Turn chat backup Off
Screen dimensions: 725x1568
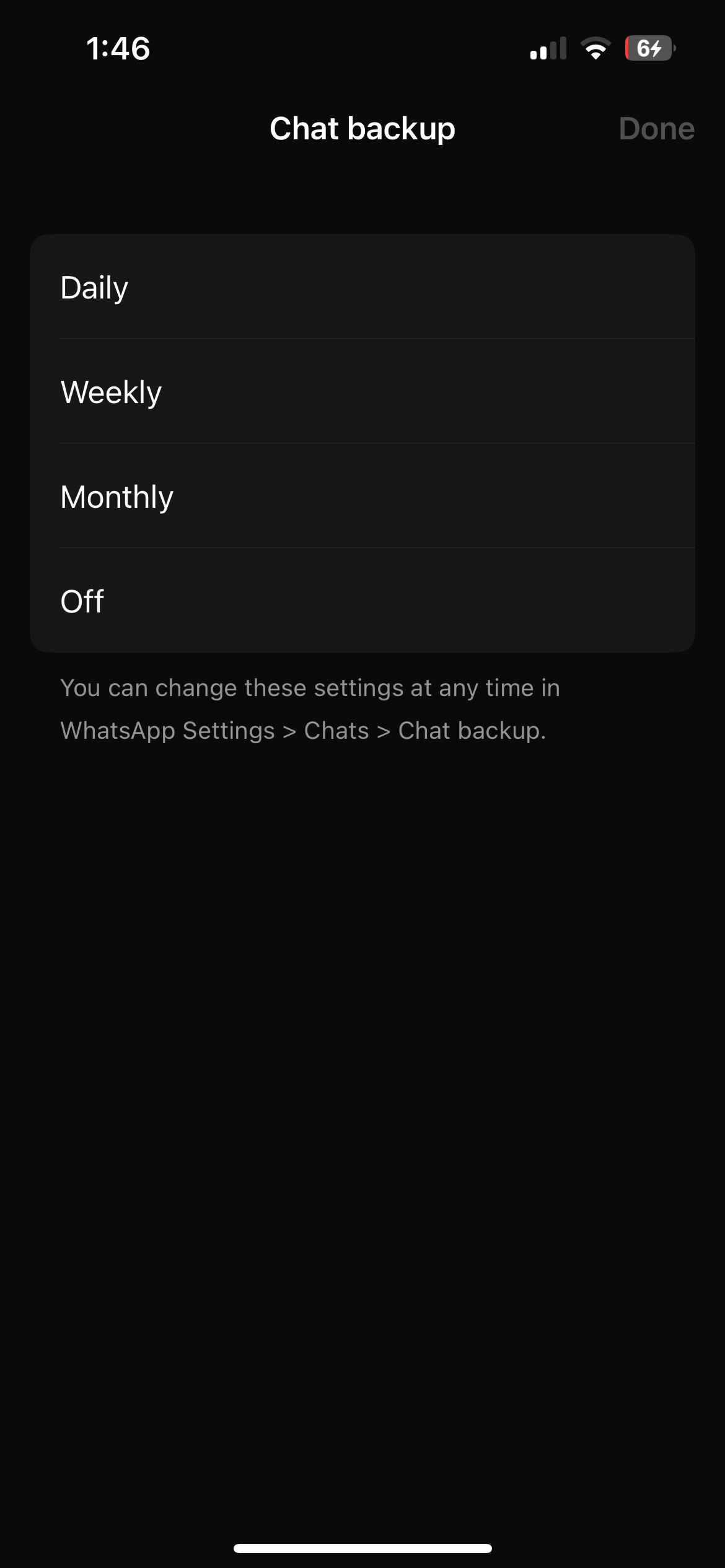point(362,601)
